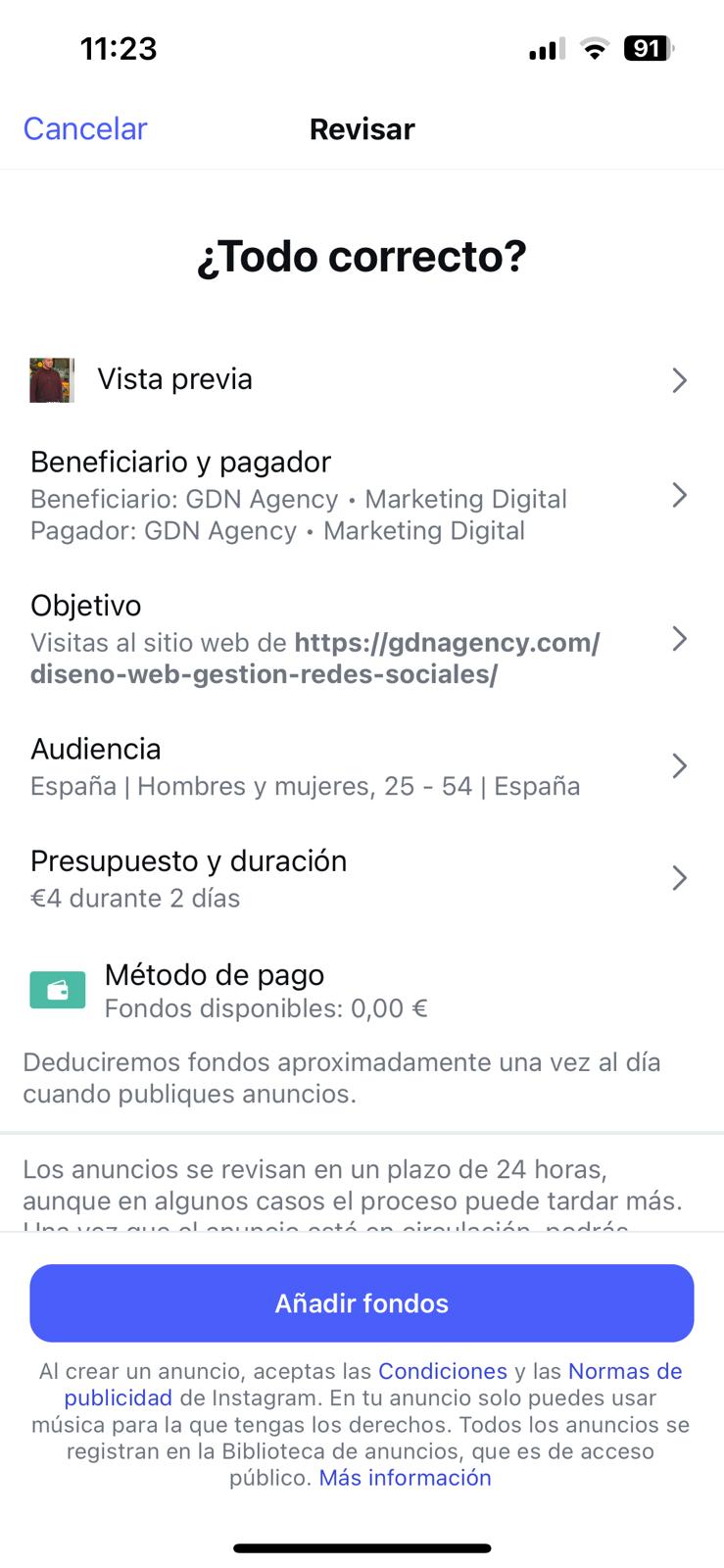Edit the Objetivo setting

tap(361, 639)
